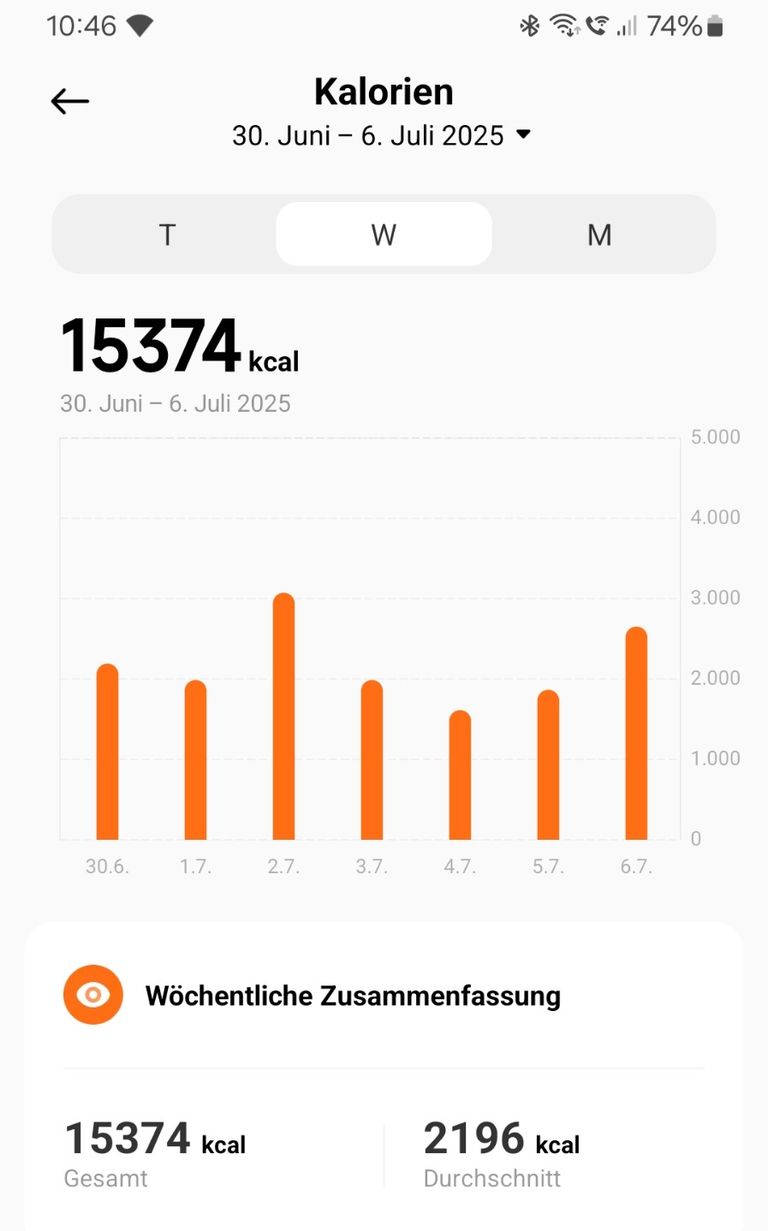Viewport: 768px width, 1231px height.
Task: Tap the bar for 30.6.
Action: click(x=107, y=752)
